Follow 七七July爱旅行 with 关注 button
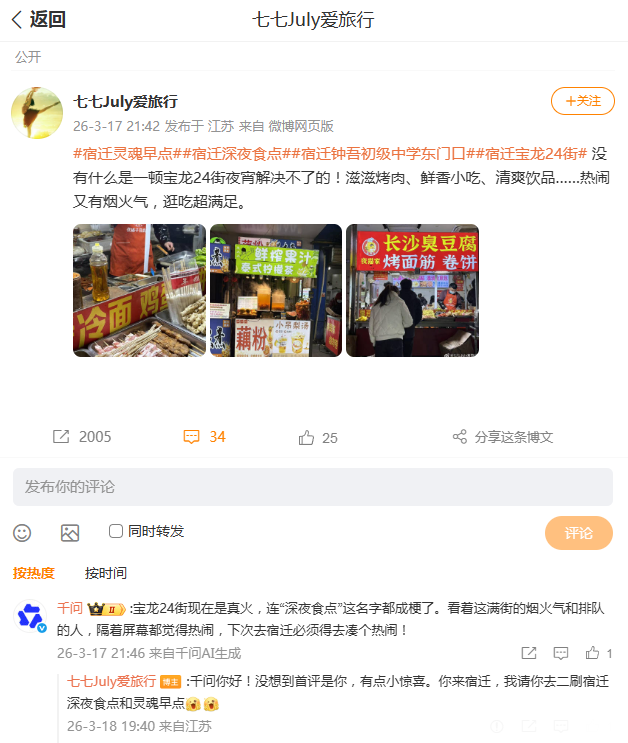 [582, 101]
